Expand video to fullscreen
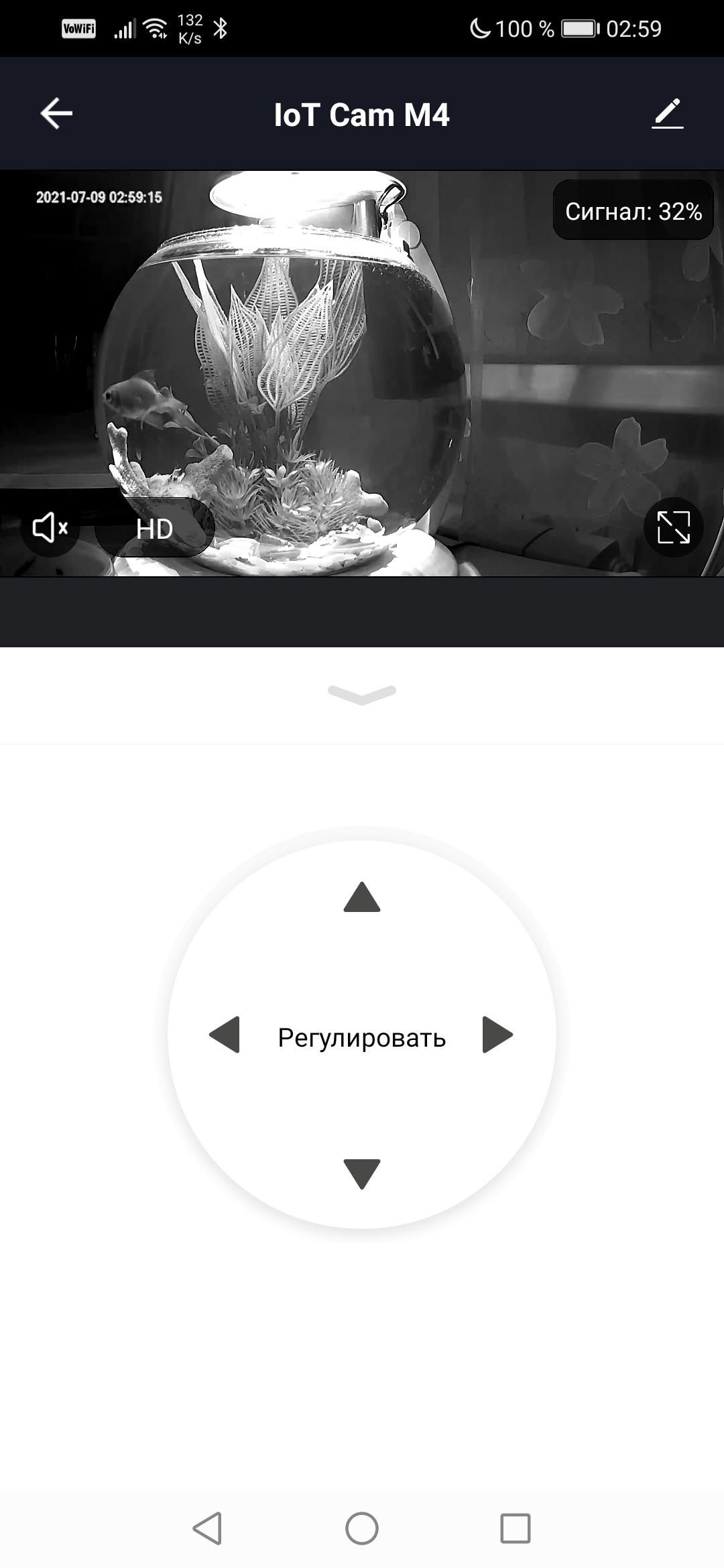The image size is (724, 1568). tap(673, 527)
